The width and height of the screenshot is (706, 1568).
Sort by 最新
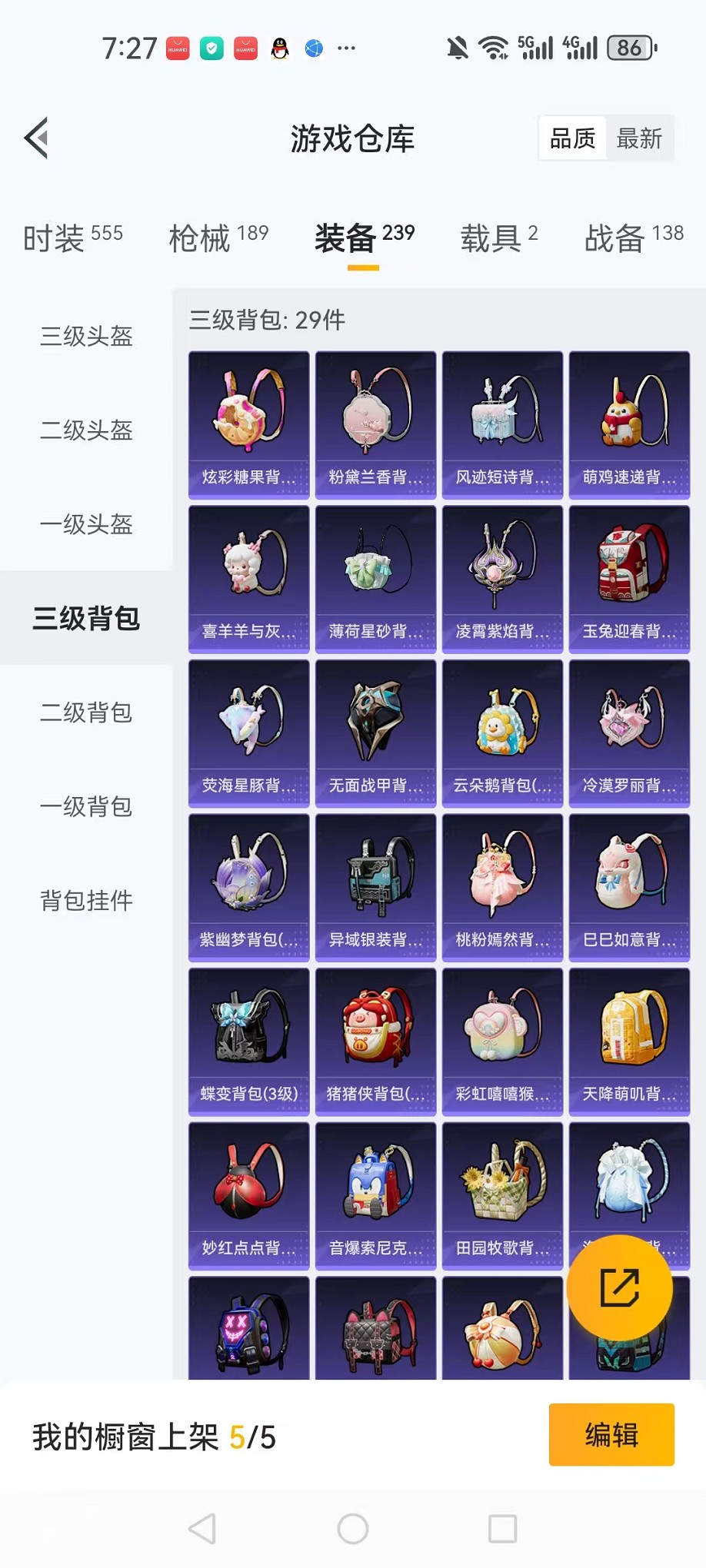[x=639, y=139]
